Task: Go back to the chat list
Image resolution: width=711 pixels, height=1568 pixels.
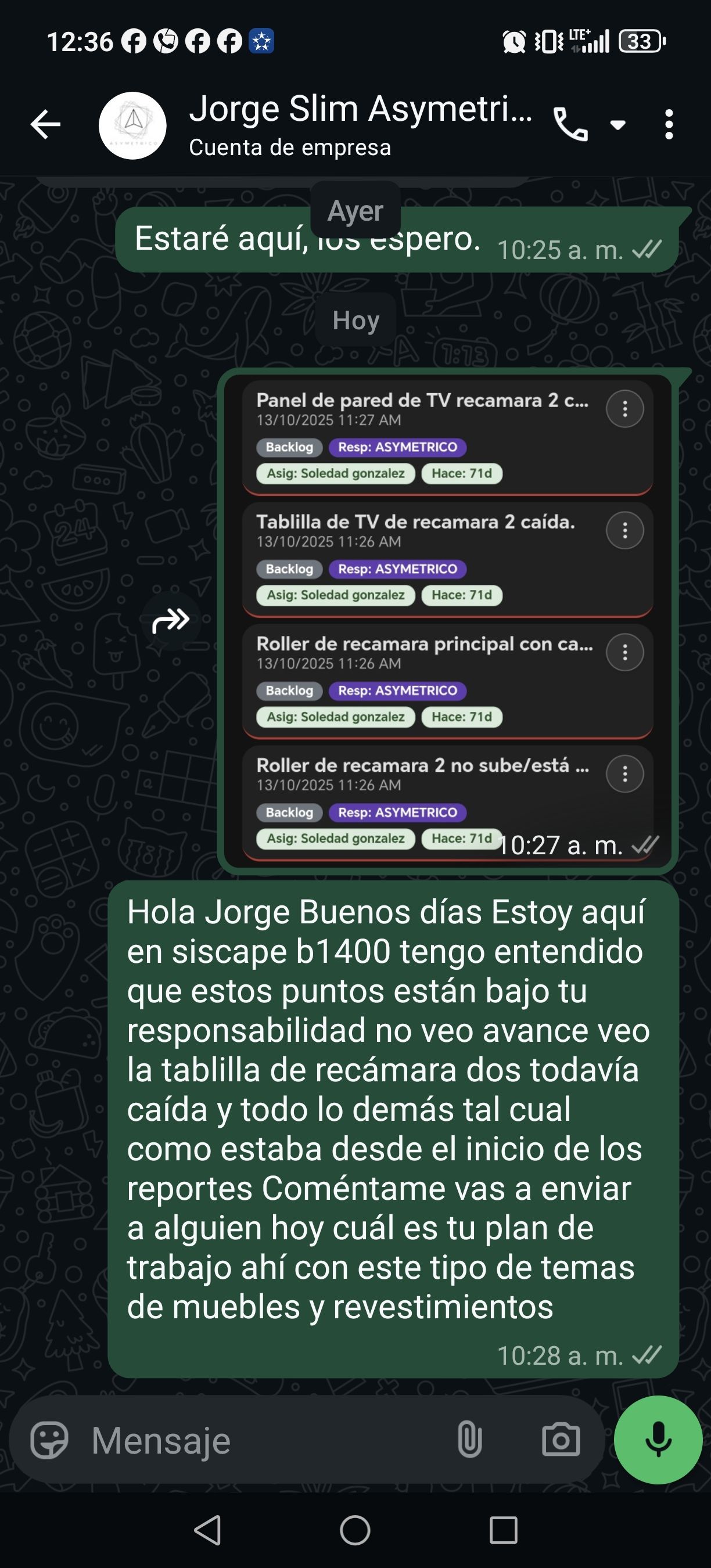Action: tap(46, 125)
